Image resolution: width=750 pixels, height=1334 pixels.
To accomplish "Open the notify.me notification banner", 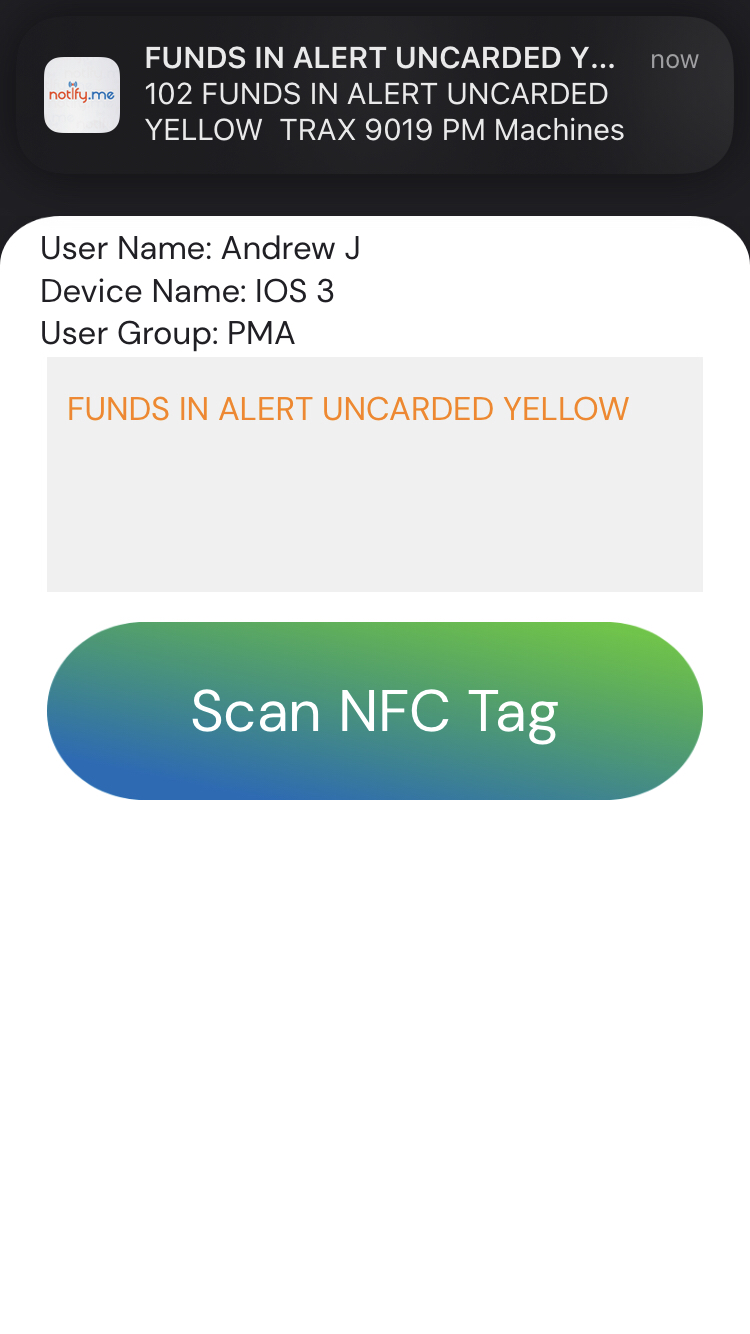I will [x=375, y=95].
